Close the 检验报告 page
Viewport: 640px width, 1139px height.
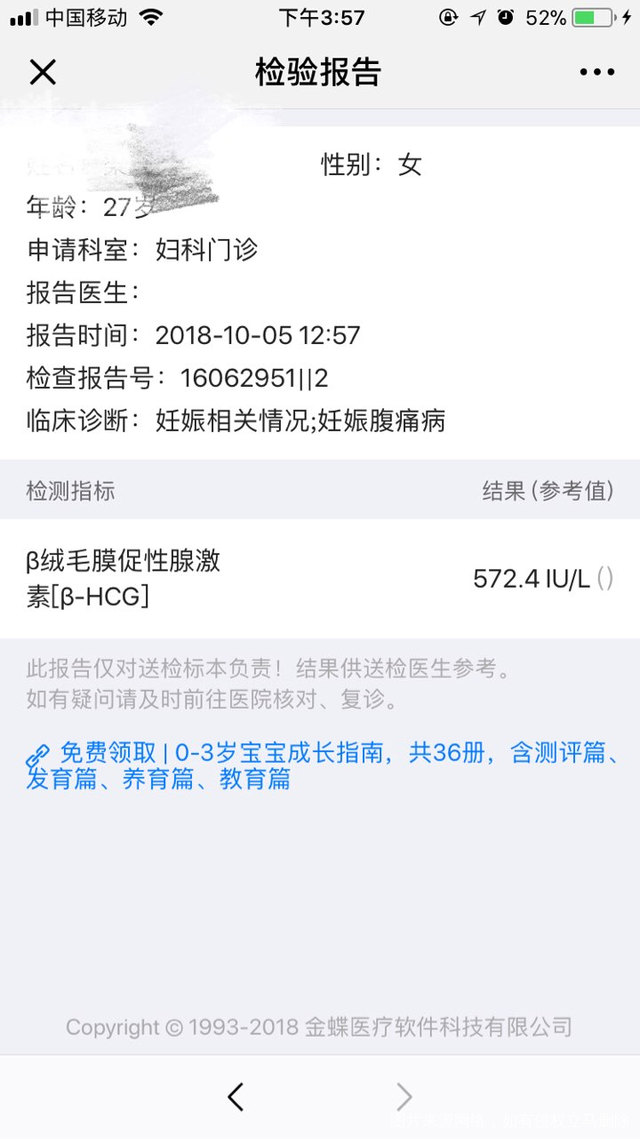tap(42, 72)
